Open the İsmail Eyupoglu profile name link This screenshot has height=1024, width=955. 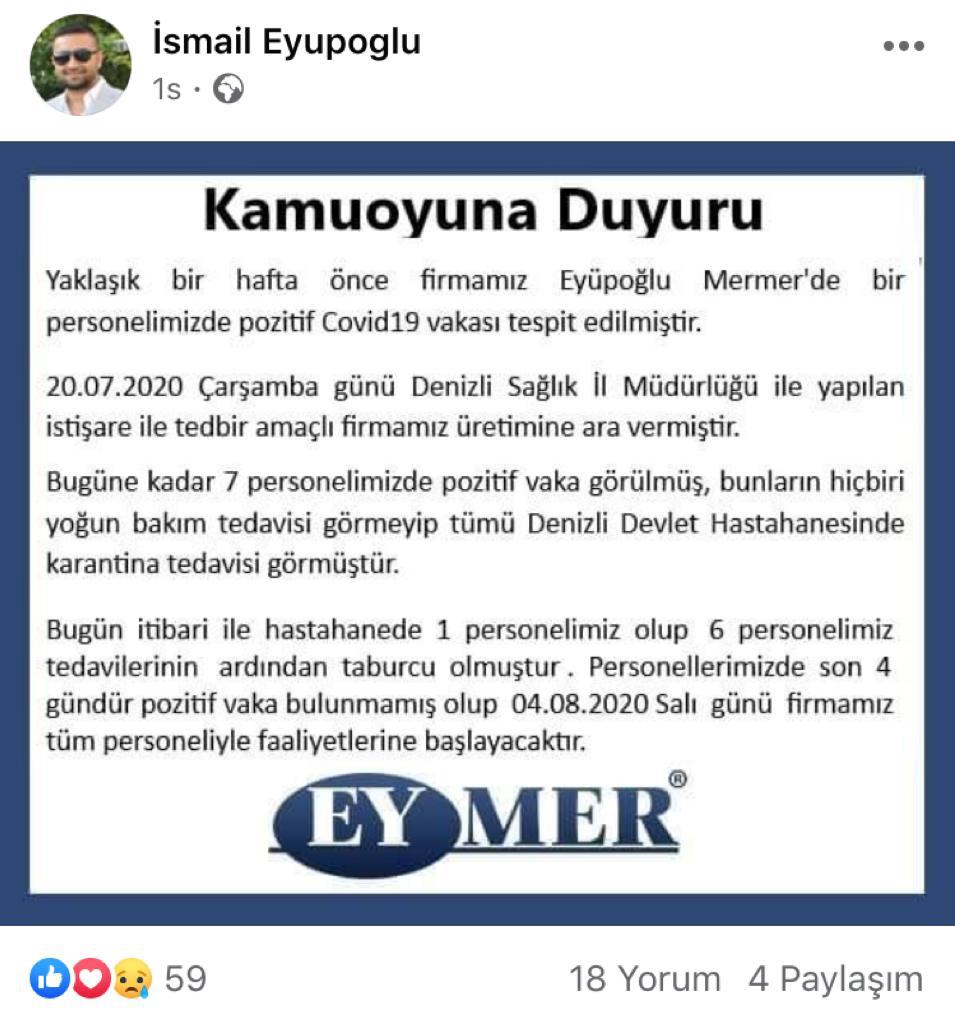(286, 42)
